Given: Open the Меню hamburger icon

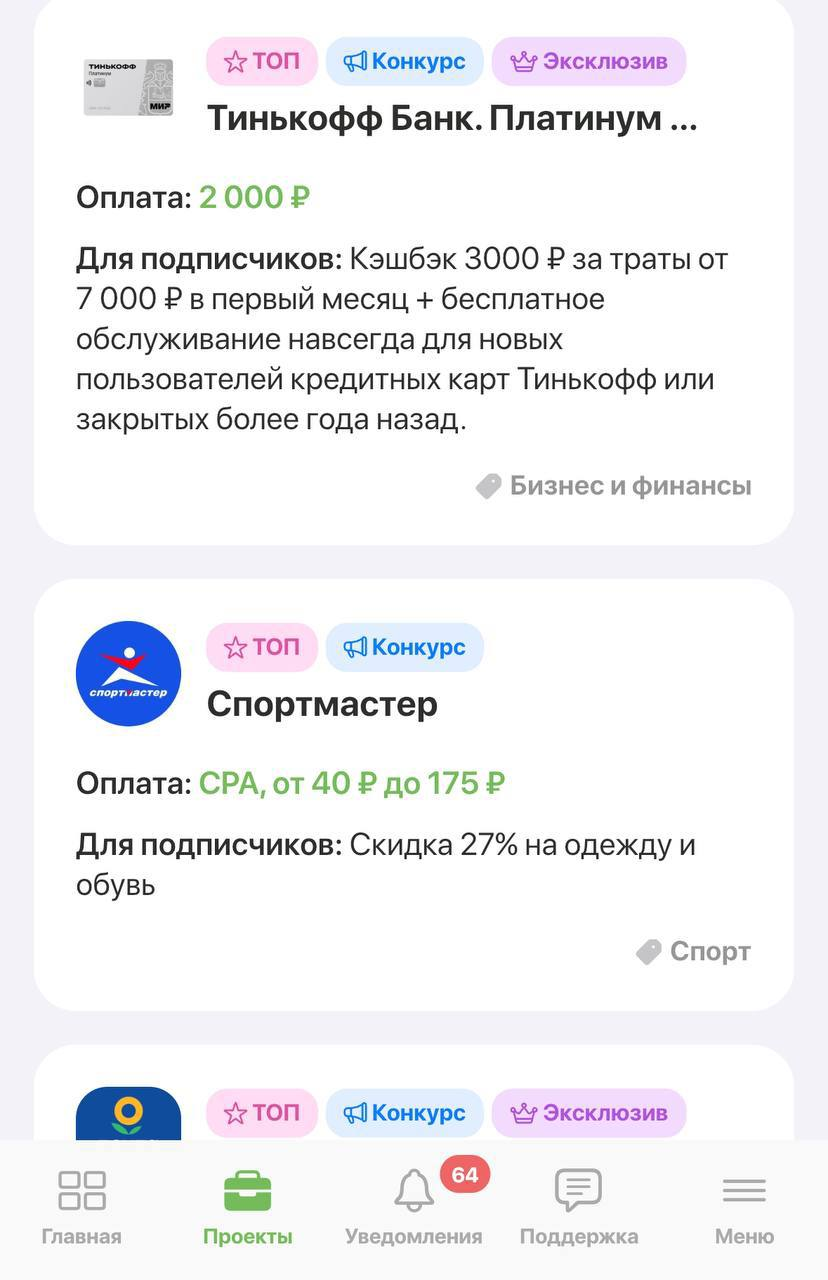Looking at the screenshot, I should pos(744,1190).
